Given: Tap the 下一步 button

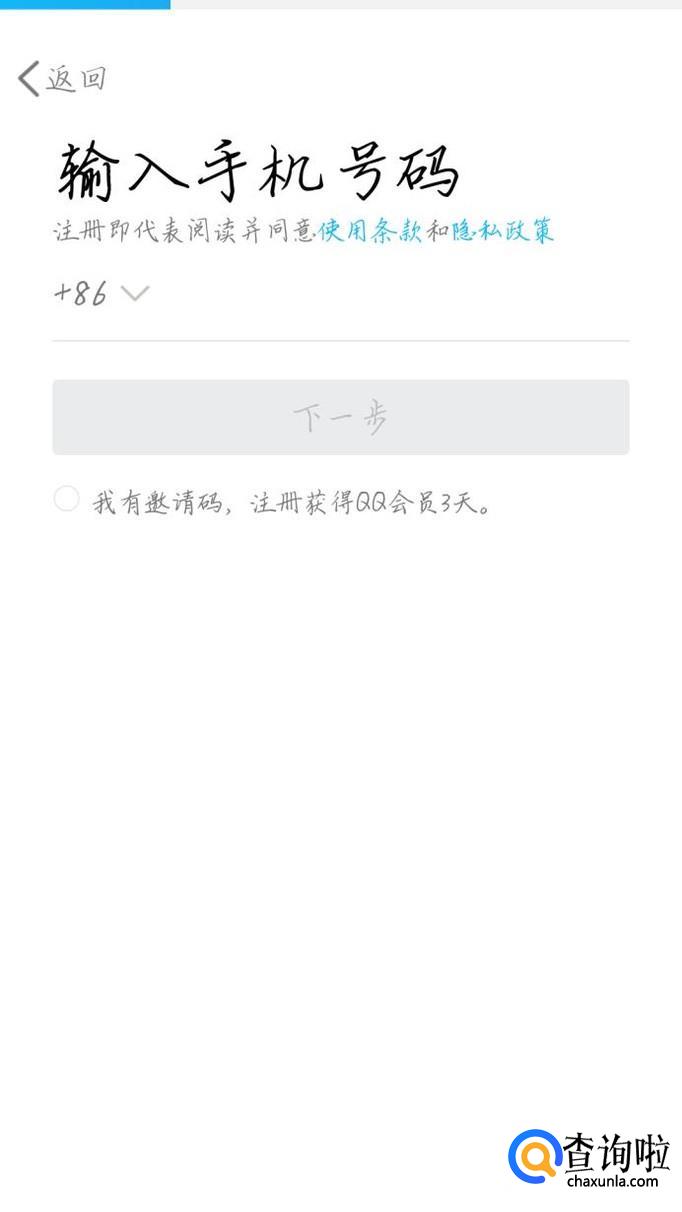Looking at the screenshot, I should pyautogui.click(x=341, y=417).
